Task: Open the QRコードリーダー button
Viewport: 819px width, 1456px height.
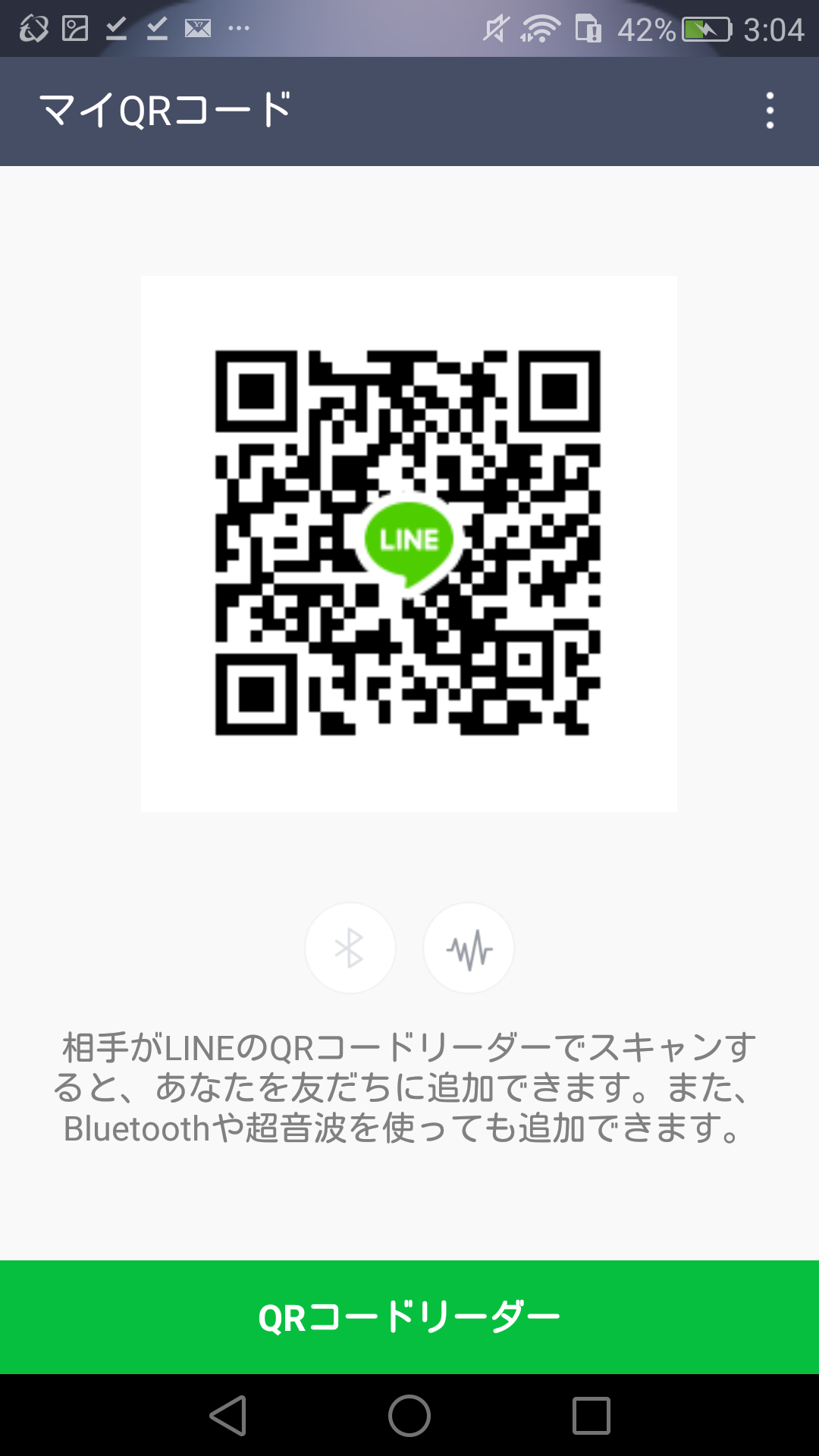Action: point(409,1317)
